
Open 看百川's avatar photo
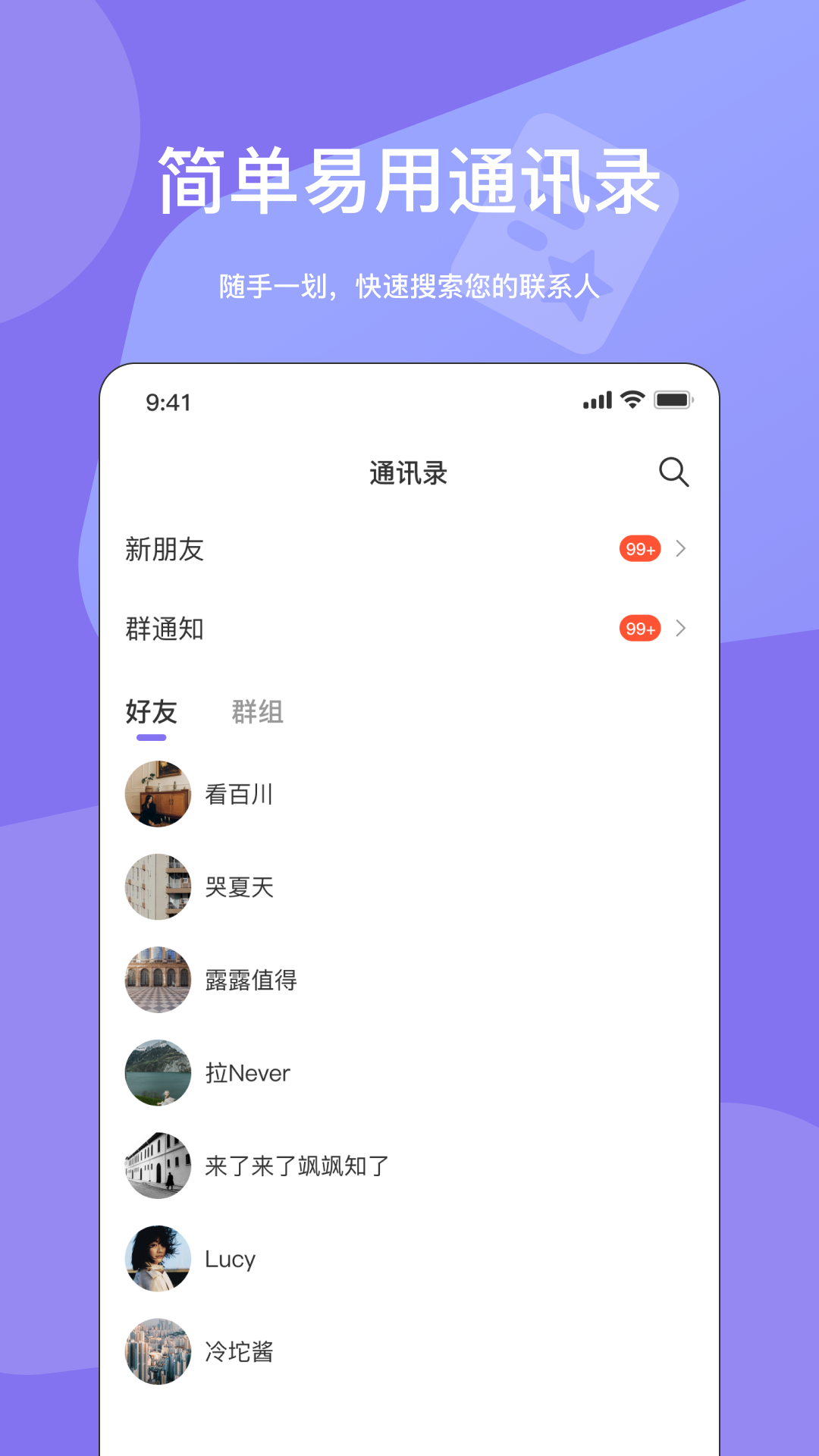[158, 795]
